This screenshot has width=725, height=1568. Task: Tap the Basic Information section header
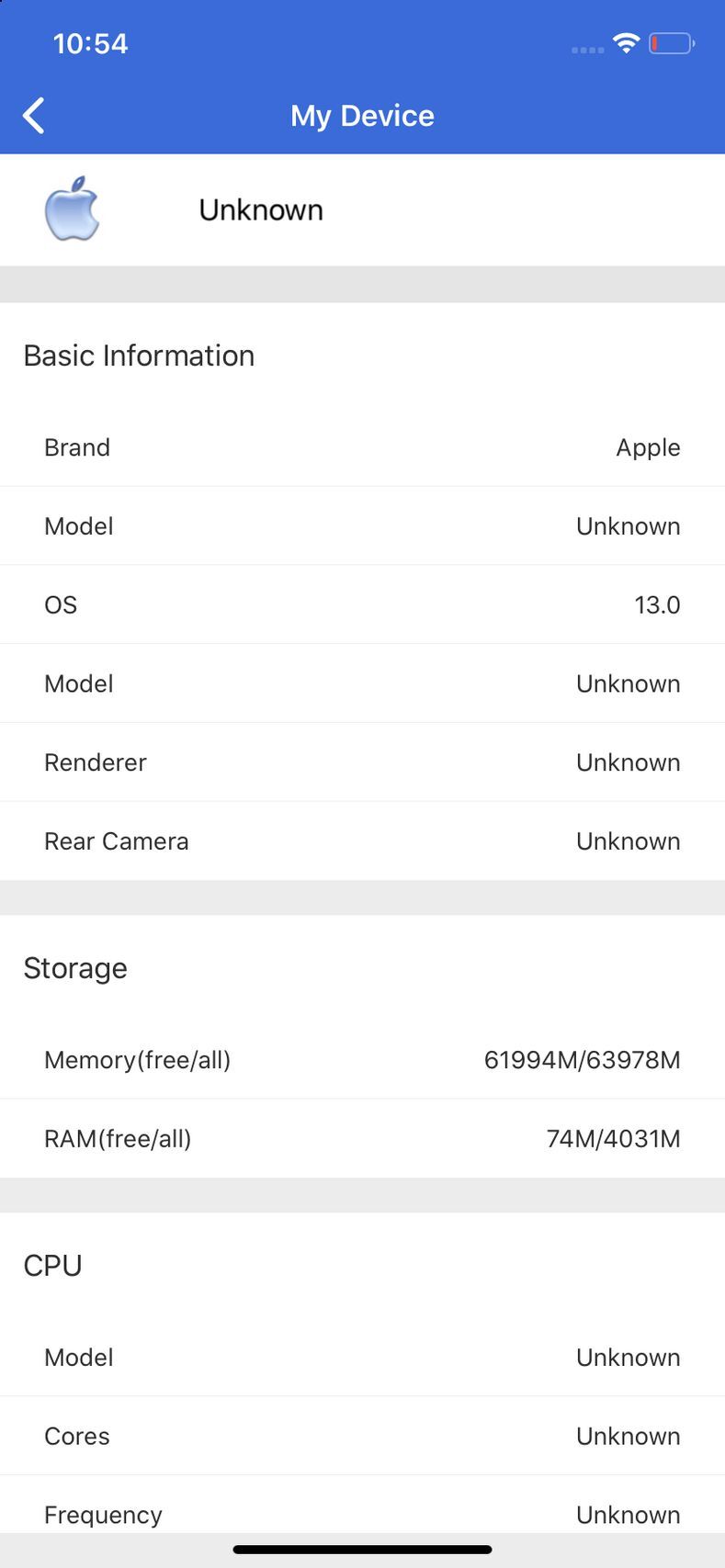tap(139, 355)
